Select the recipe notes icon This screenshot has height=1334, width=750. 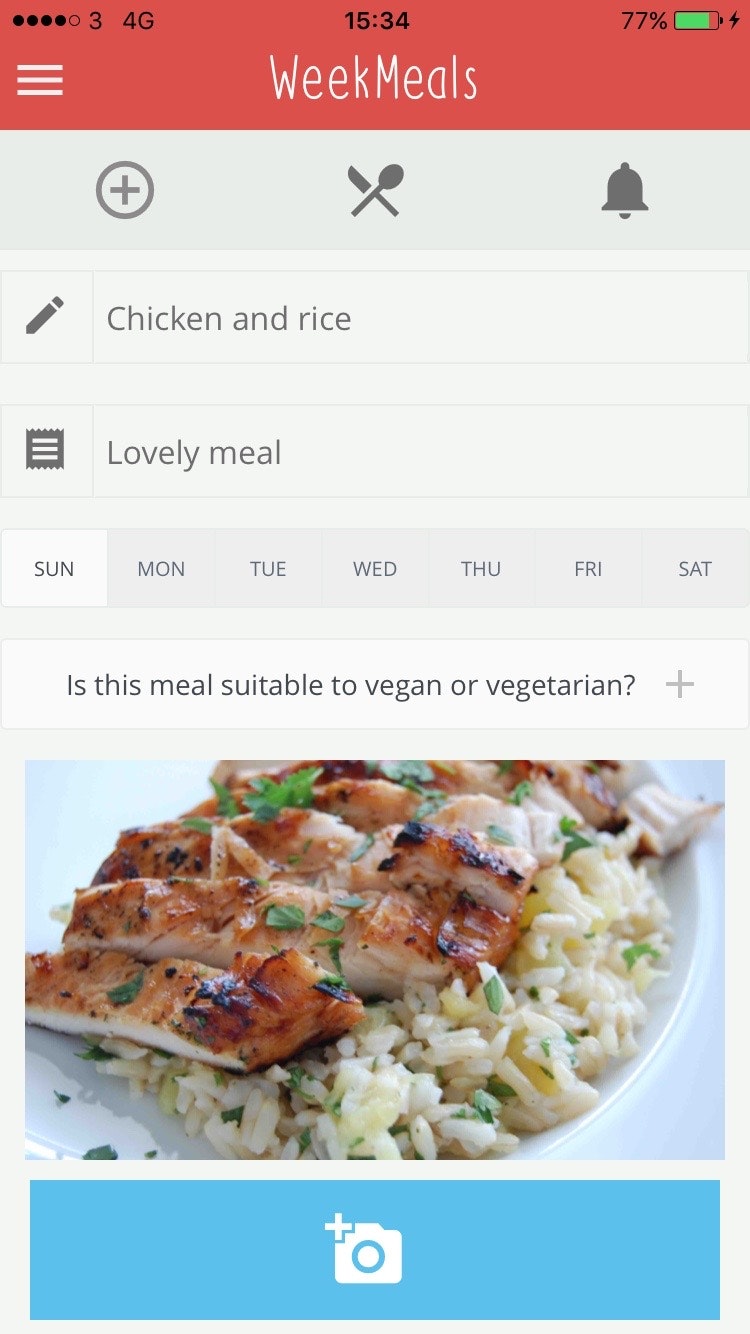click(x=46, y=451)
